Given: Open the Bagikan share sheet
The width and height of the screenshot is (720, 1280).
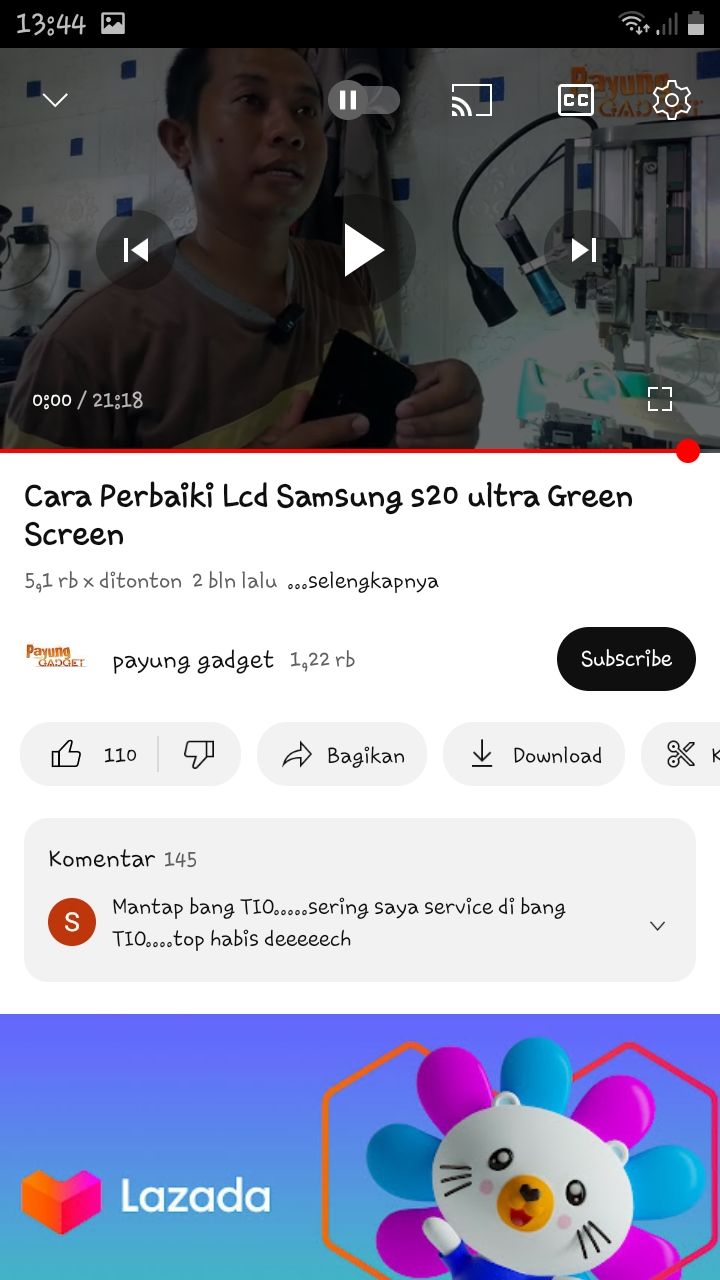Looking at the screenshot, I should click(x=342, y=755).
